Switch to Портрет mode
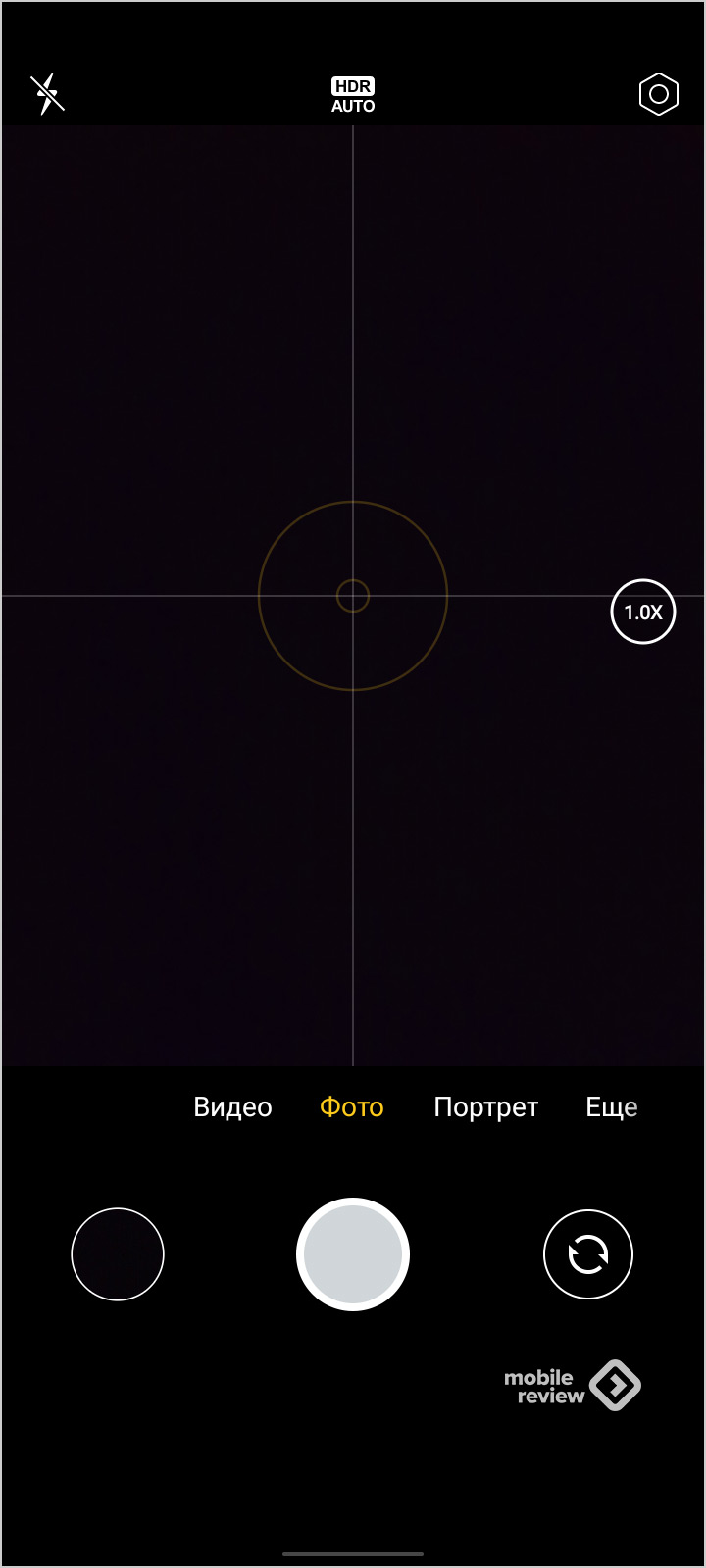 coord(485,1107)
